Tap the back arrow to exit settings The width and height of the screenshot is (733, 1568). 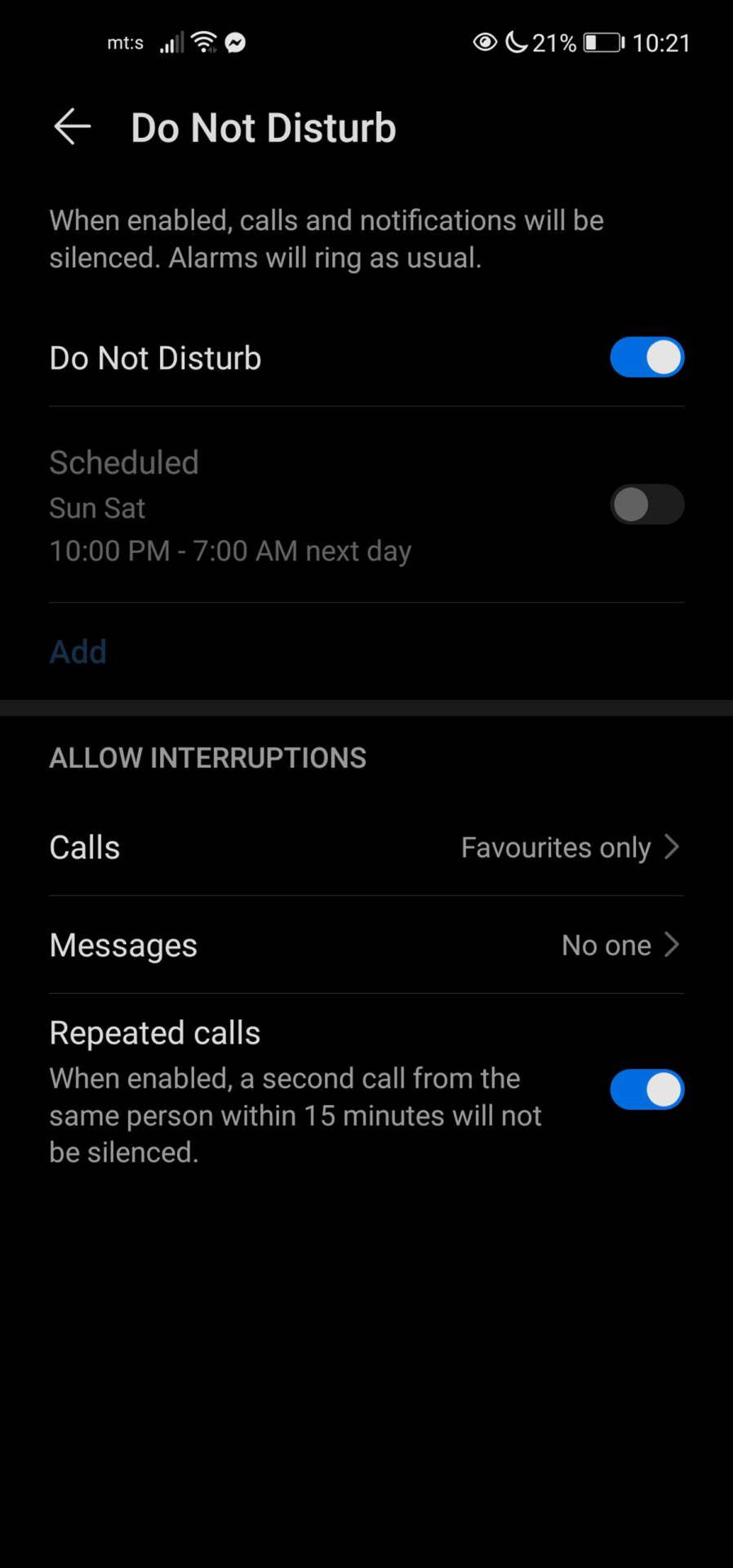(72, 127)
